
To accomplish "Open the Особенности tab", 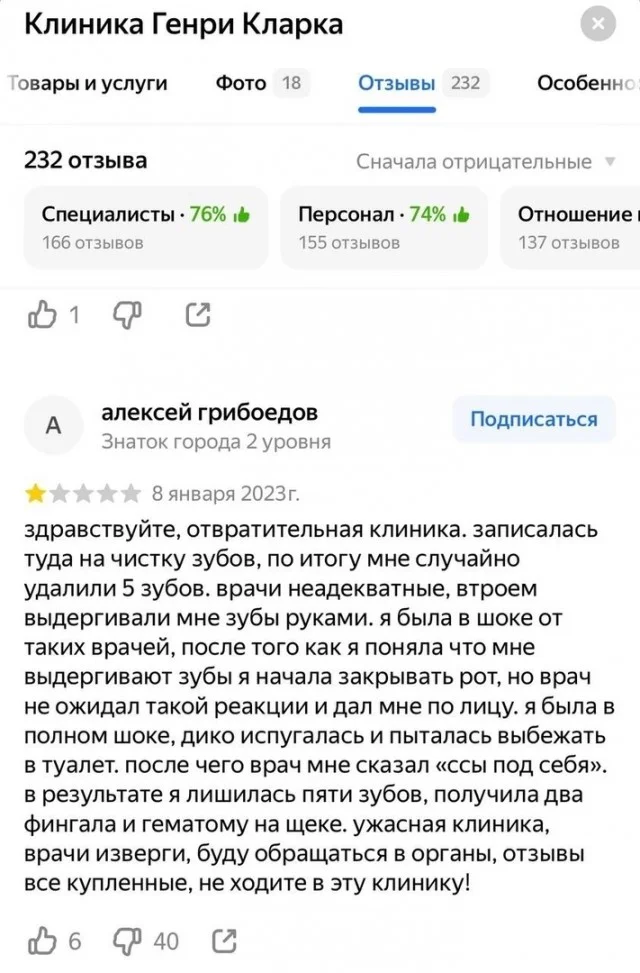I will point(587,84).
